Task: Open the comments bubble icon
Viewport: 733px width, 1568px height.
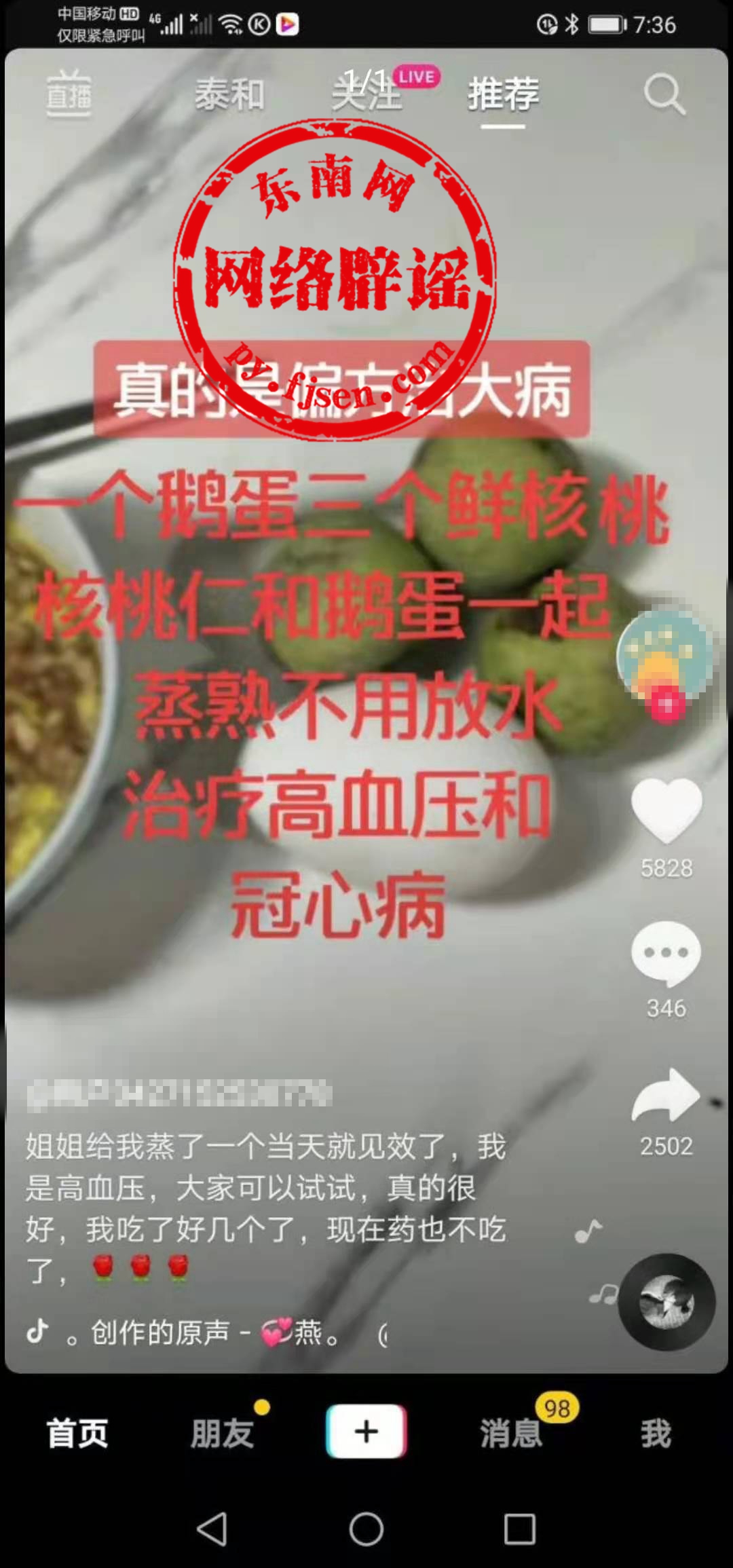Action: [666, 952]
